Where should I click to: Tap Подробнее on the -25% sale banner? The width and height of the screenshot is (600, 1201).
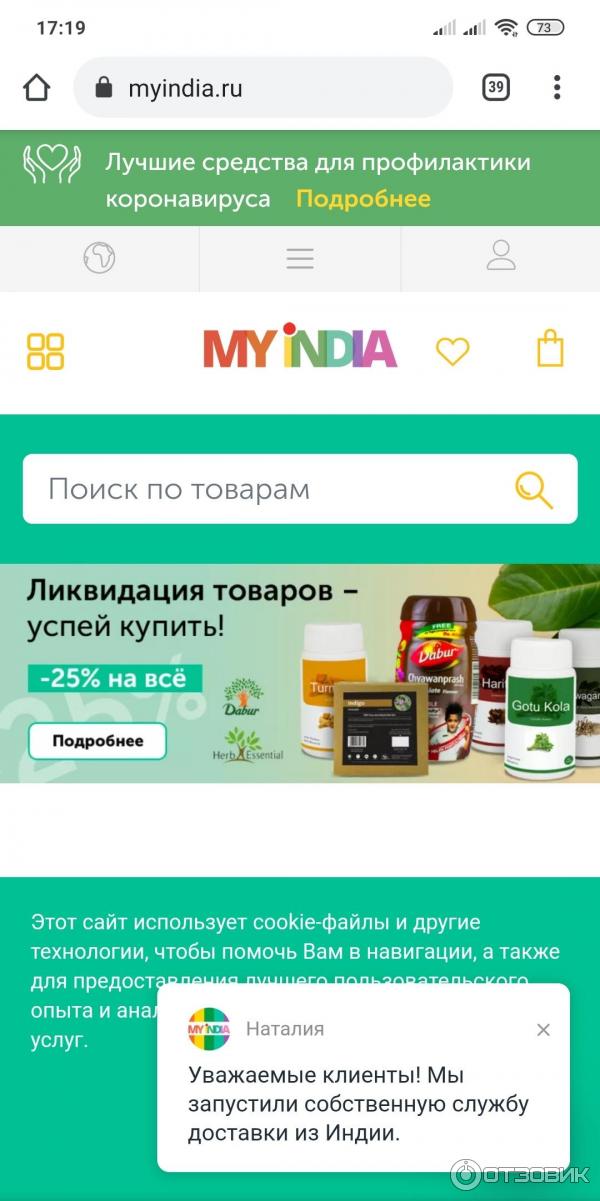click(97, 741)
